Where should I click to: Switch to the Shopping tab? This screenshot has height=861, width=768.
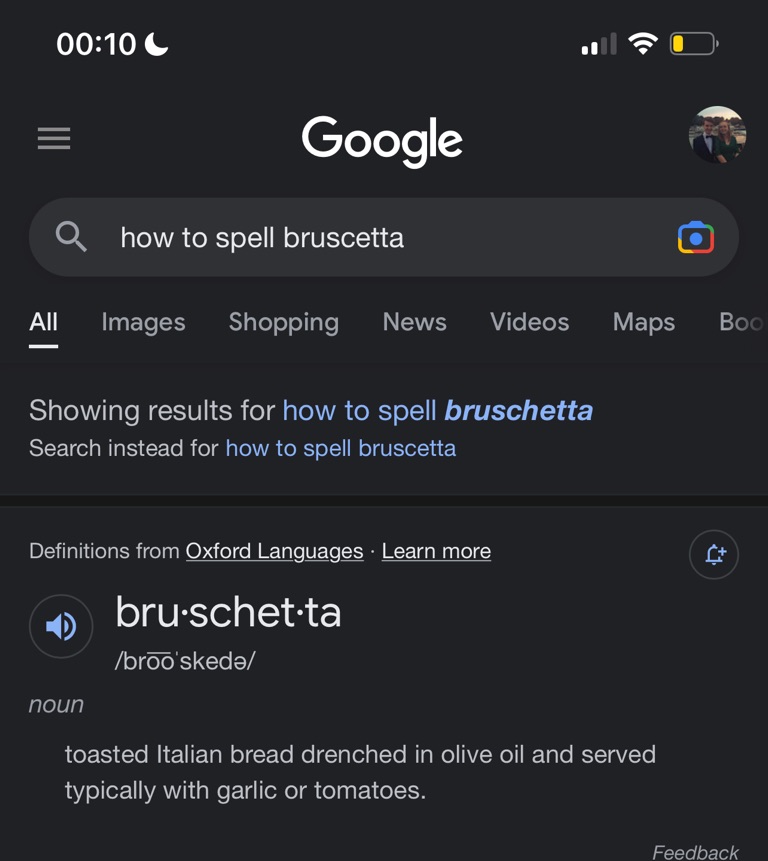[x=283, y=322]
